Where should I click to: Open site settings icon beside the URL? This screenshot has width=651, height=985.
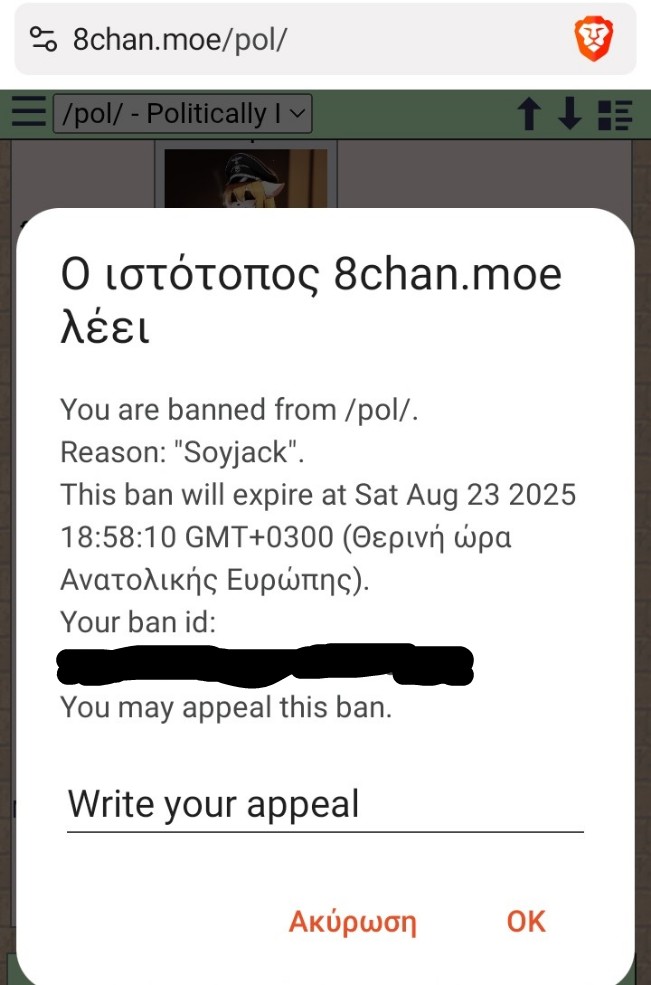click(44, 40)
